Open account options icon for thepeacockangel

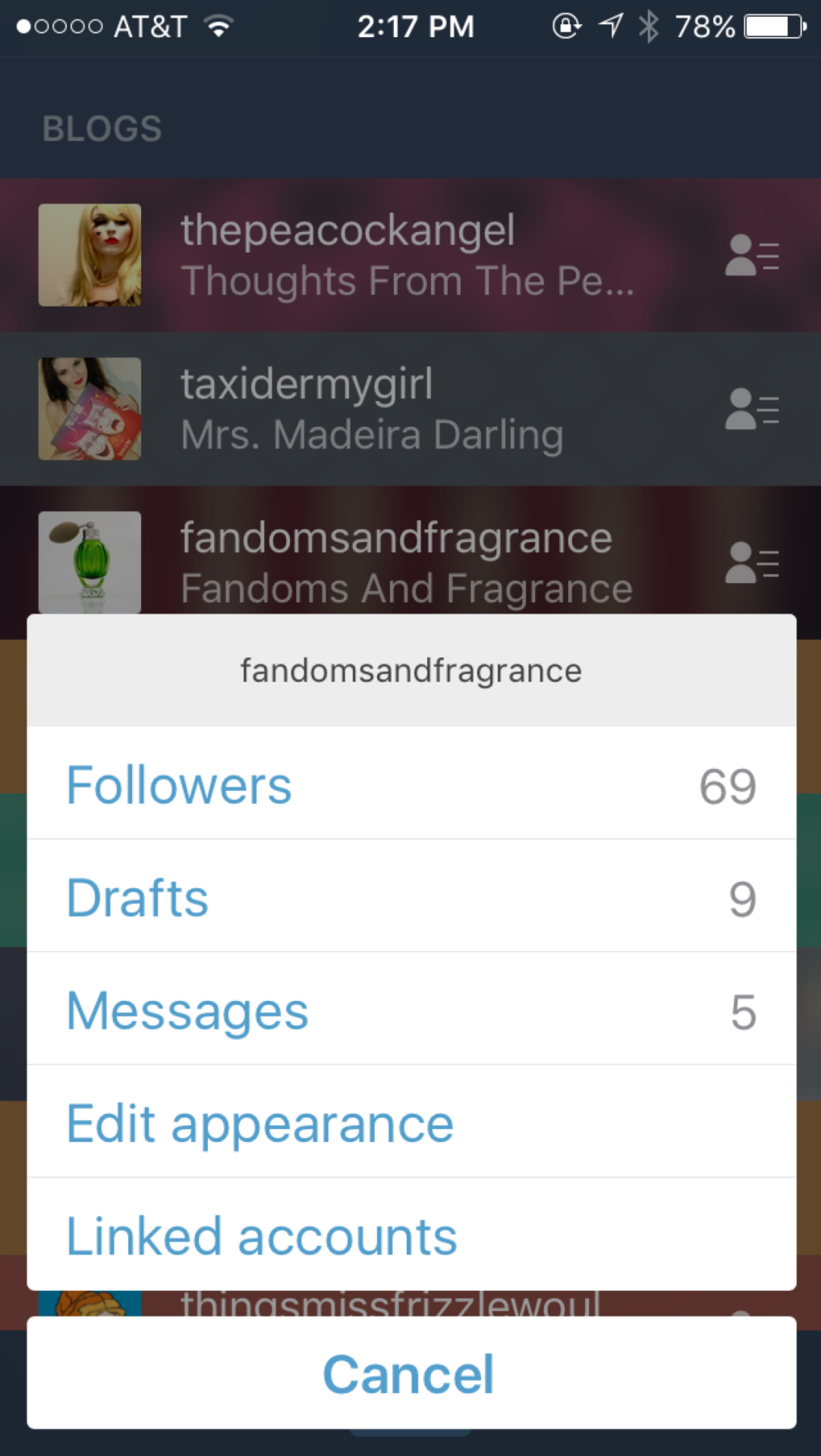coord(752,256)
